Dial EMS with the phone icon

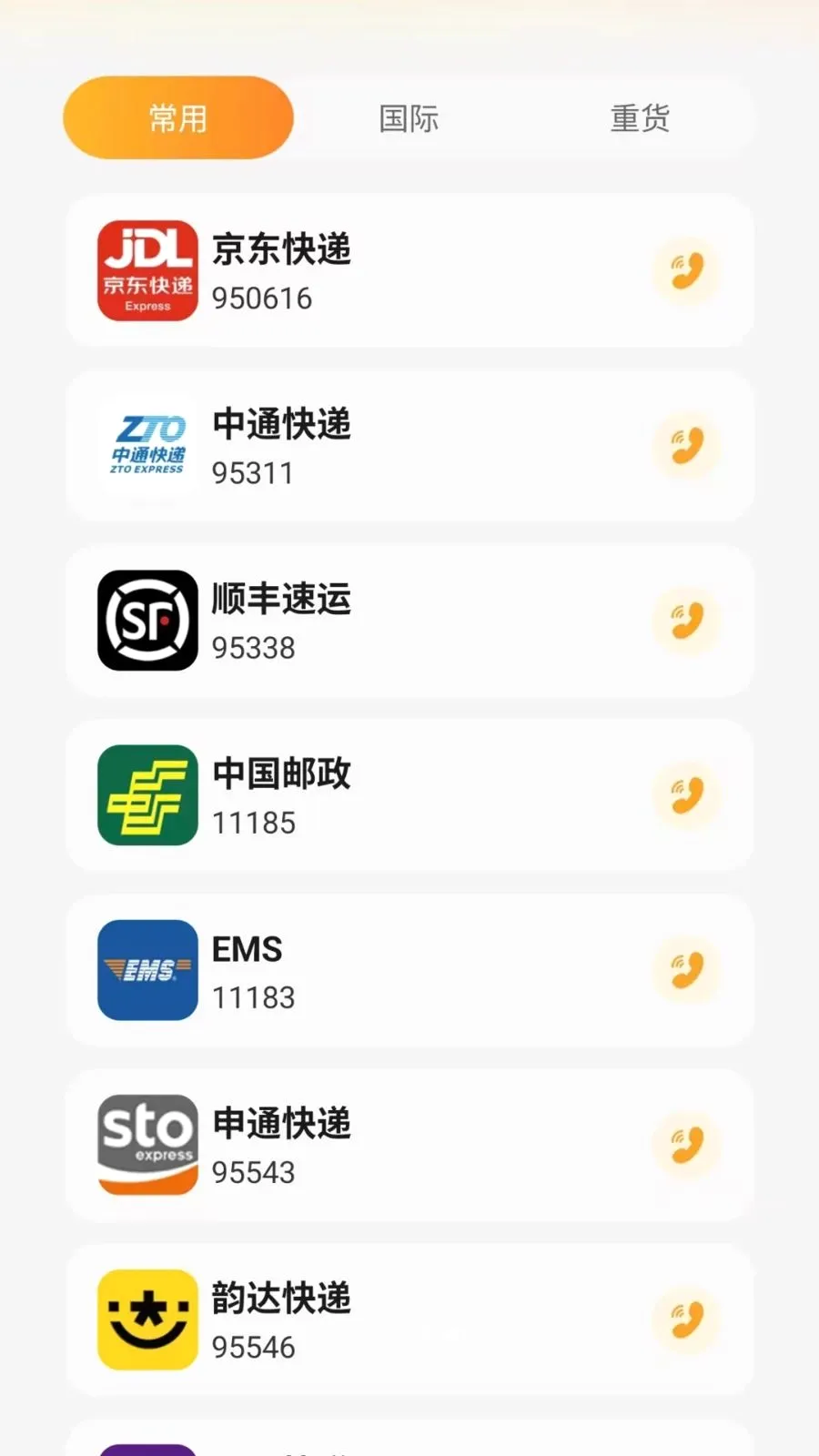click(x=687, y=969)
